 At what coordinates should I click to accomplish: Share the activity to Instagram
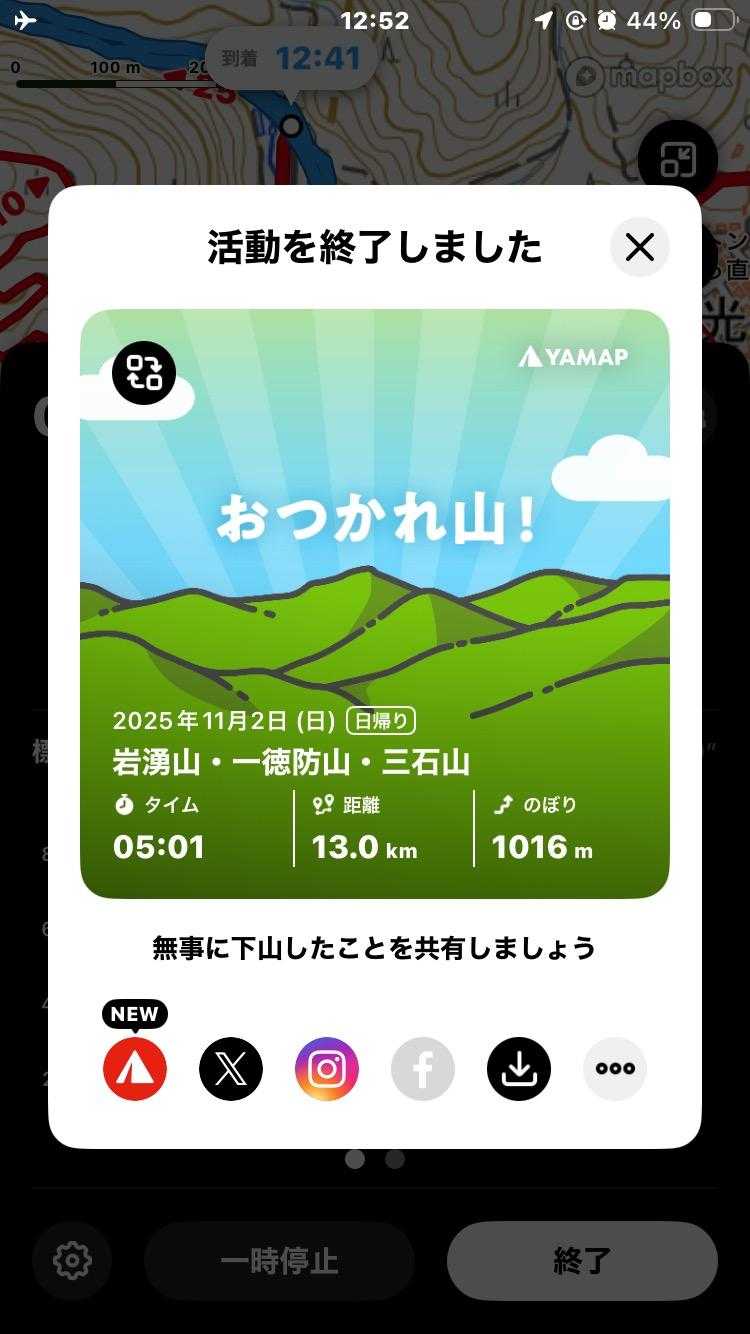point(327,1069)
